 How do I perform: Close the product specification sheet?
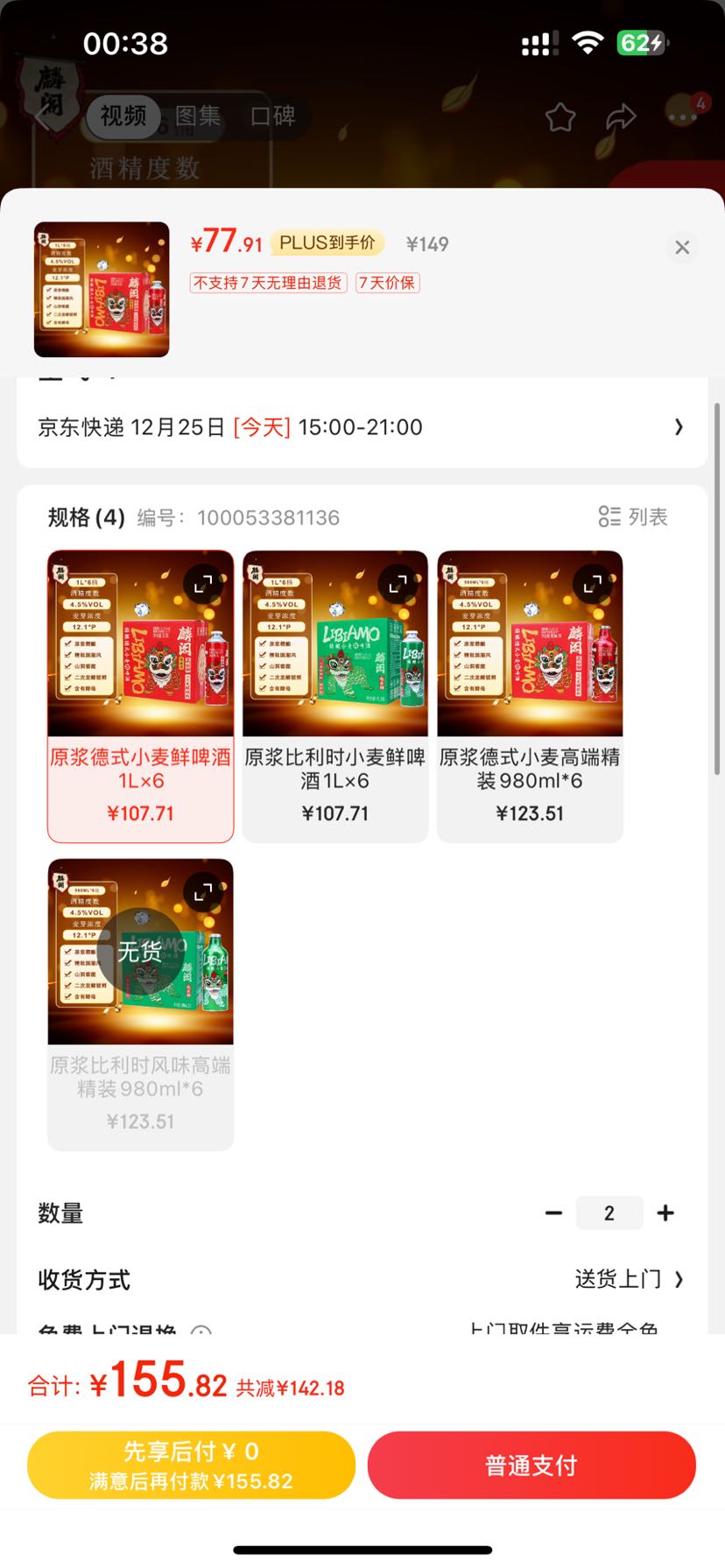coord(682,247)
